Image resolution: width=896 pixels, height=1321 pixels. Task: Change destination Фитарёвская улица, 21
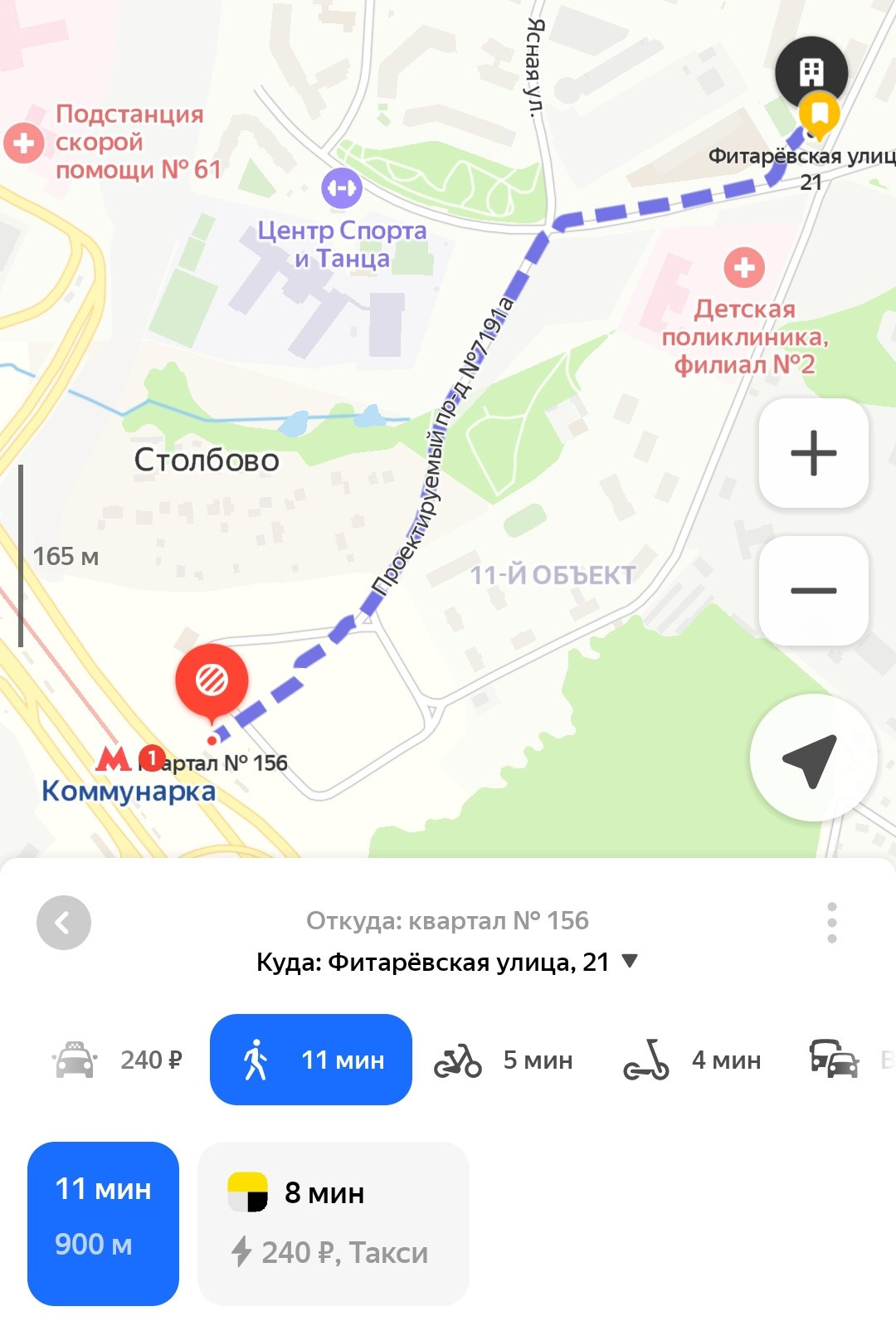coord(447,963)
